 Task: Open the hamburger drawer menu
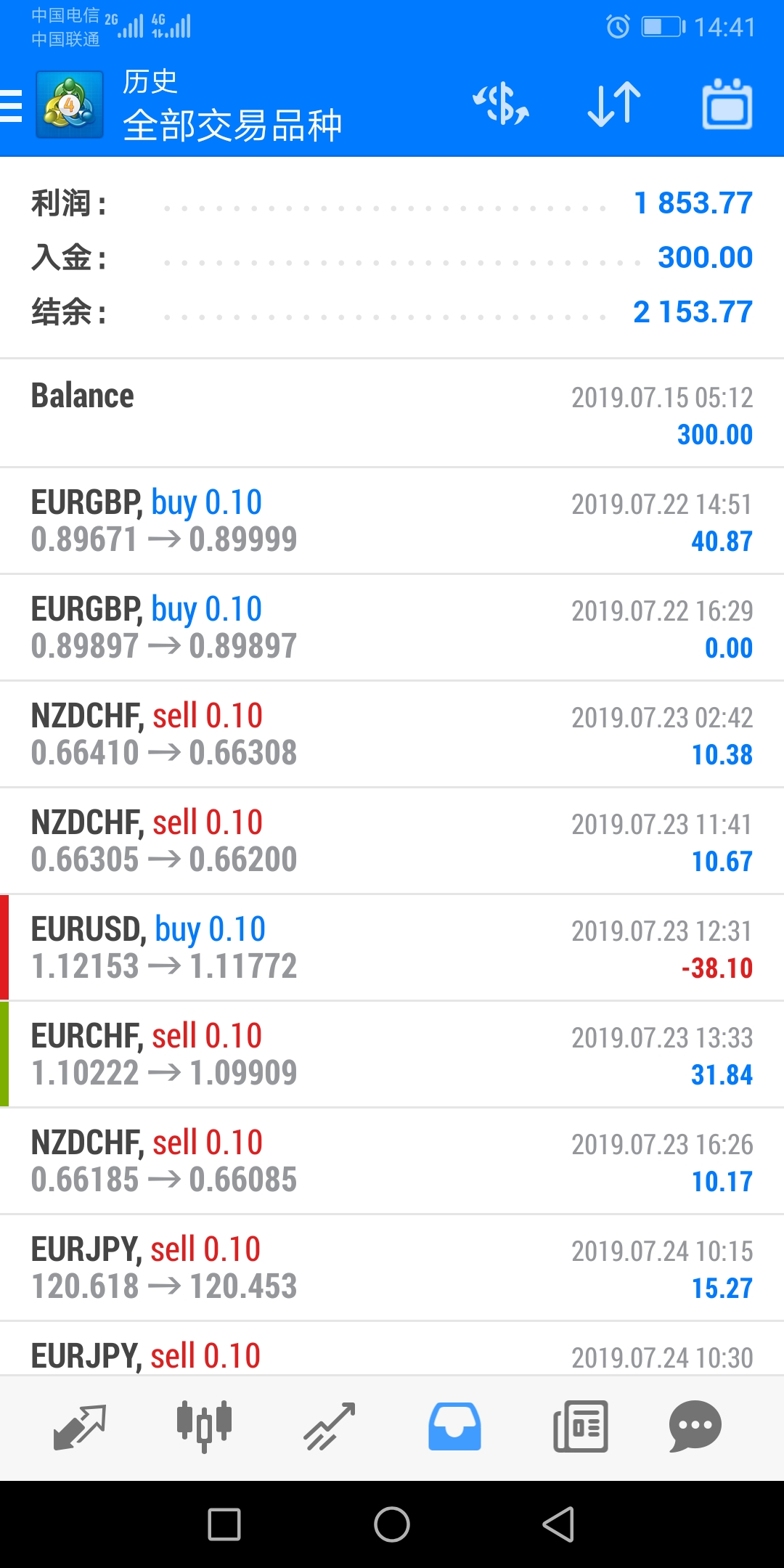[x=12, y=105]
